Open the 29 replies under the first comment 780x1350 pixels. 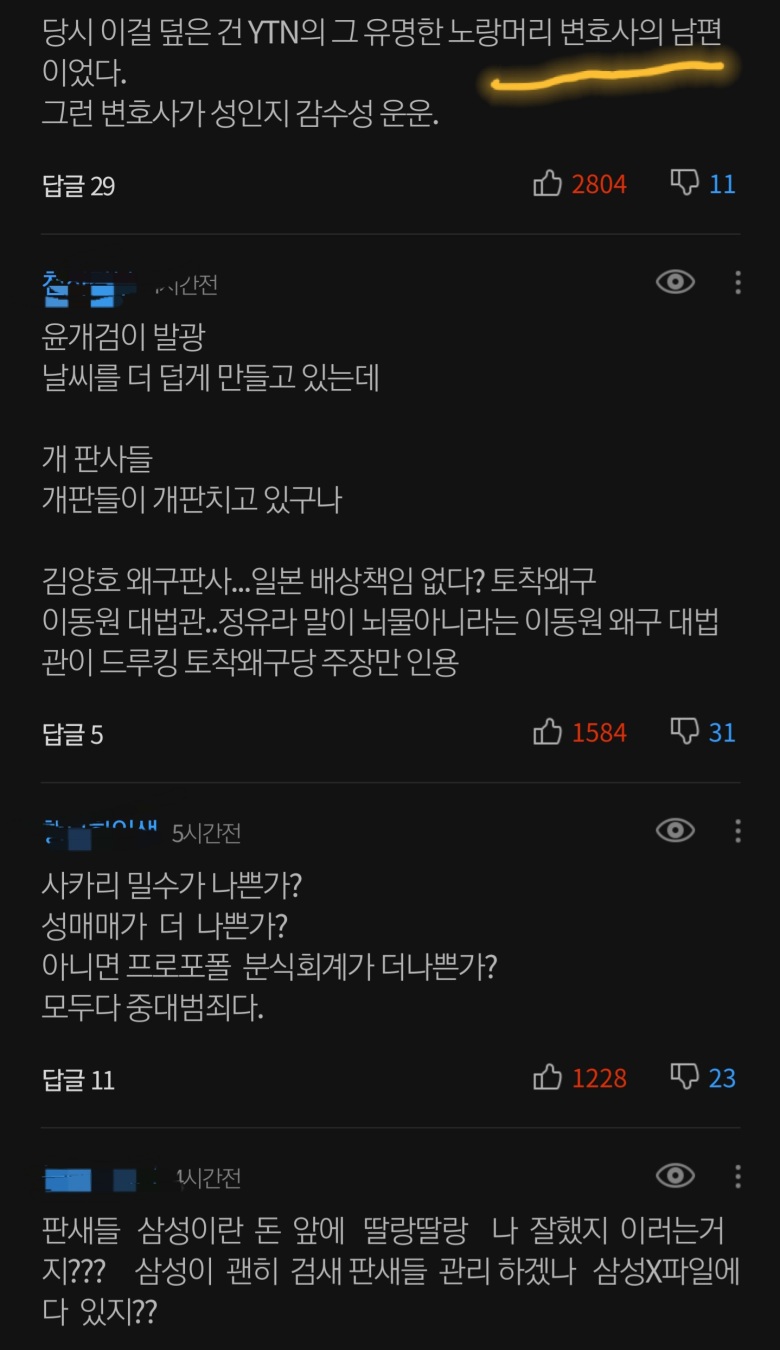[x=78, y=186]
